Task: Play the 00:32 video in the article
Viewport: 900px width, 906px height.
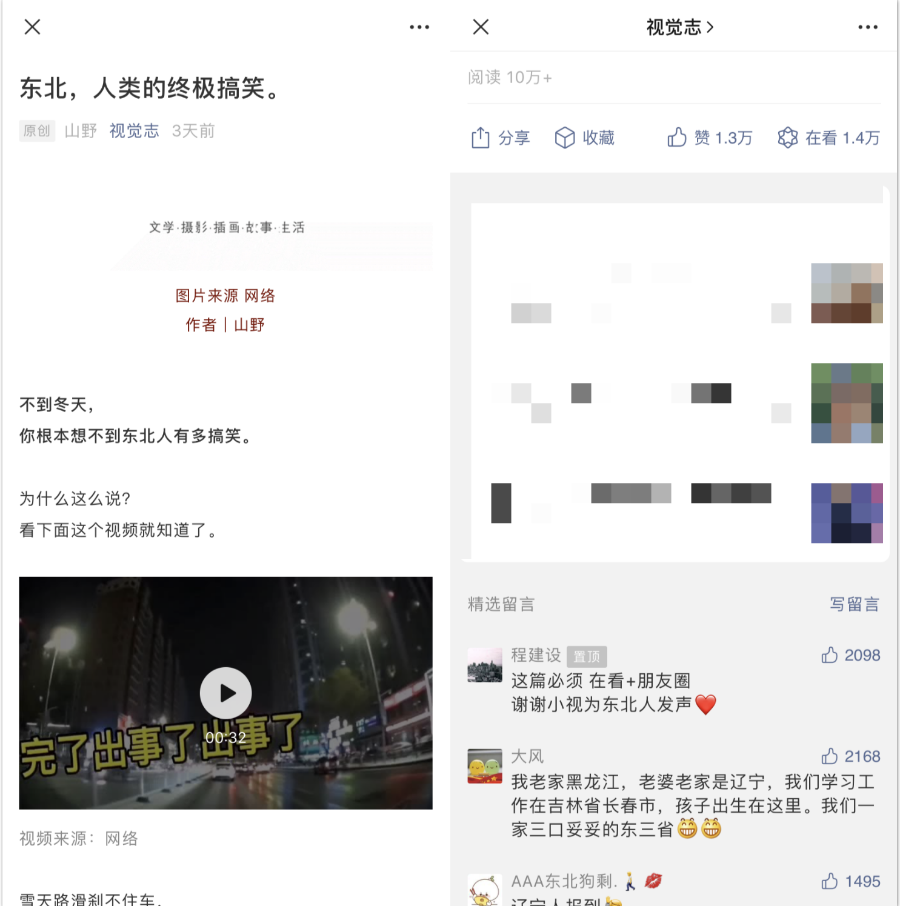Action: tap(226, 692)
